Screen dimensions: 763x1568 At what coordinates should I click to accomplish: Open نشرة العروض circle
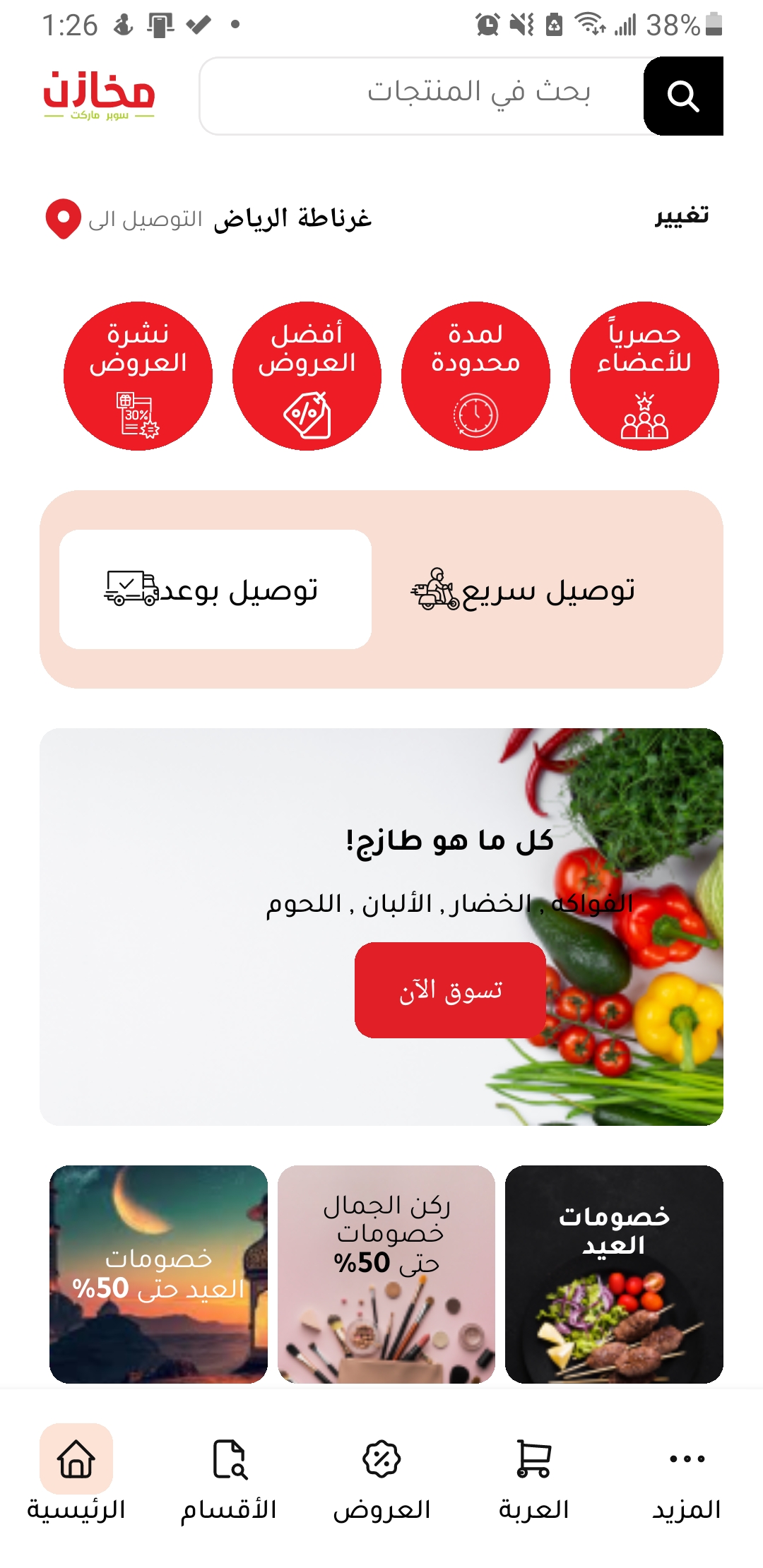pyautogui.click(x=138, y=376)
